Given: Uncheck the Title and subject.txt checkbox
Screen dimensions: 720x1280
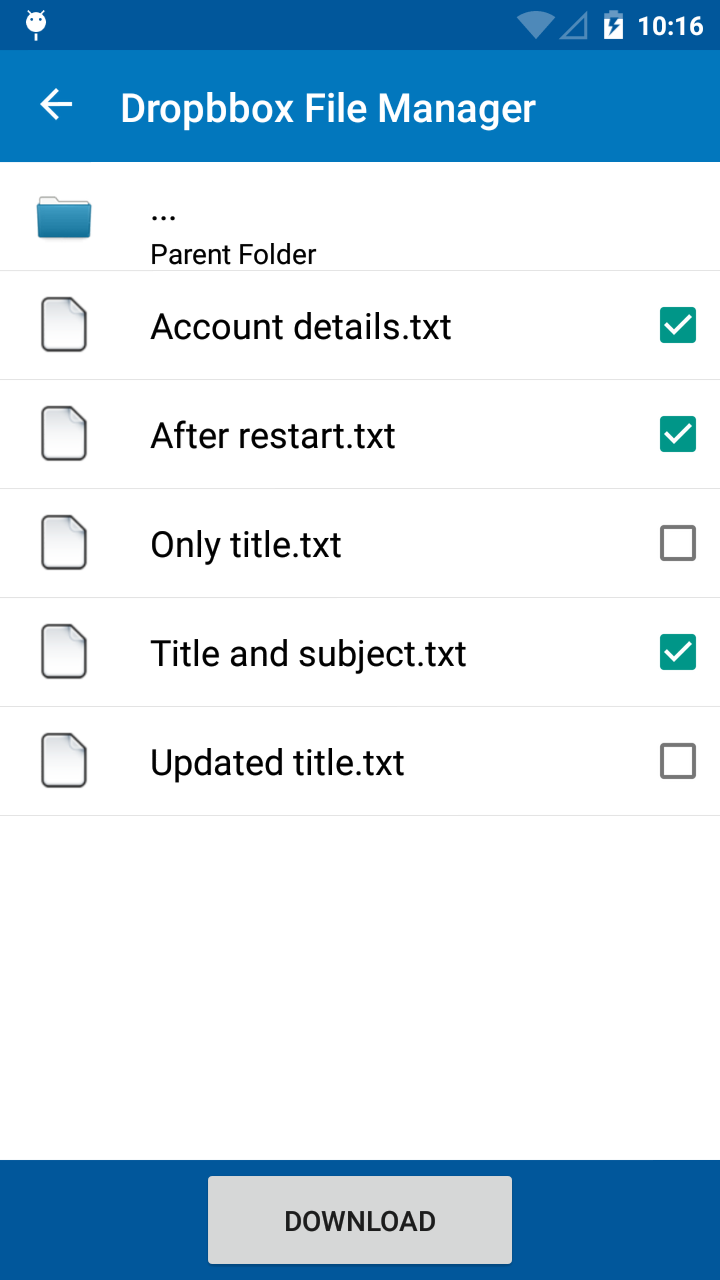Looking at the screenshot, I should 677,651.
